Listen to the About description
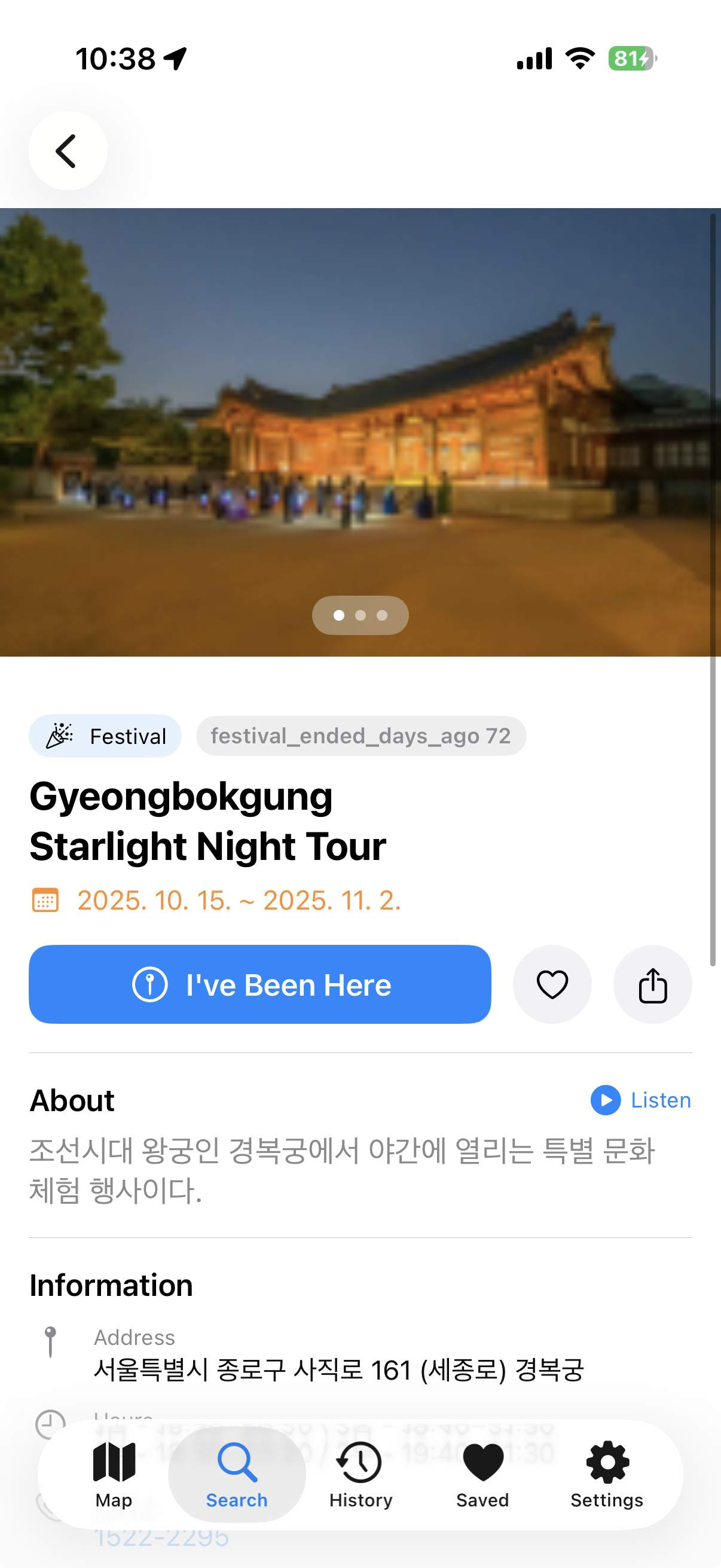Image resolution: width=721 pixels, height=1568 pixels. [641, 1100]
